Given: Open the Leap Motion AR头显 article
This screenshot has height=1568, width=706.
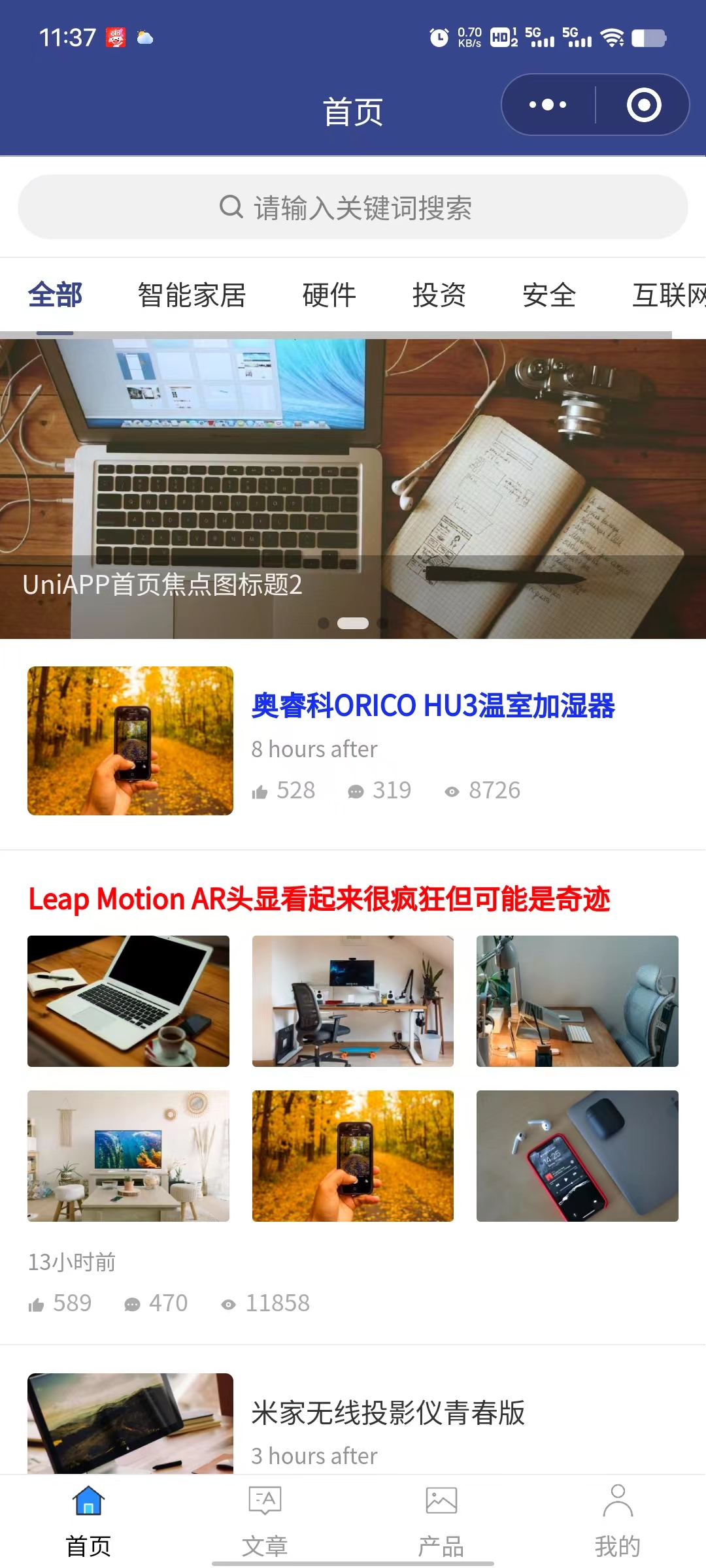Looking at the screenshot, I should click(x=319, y=899).
